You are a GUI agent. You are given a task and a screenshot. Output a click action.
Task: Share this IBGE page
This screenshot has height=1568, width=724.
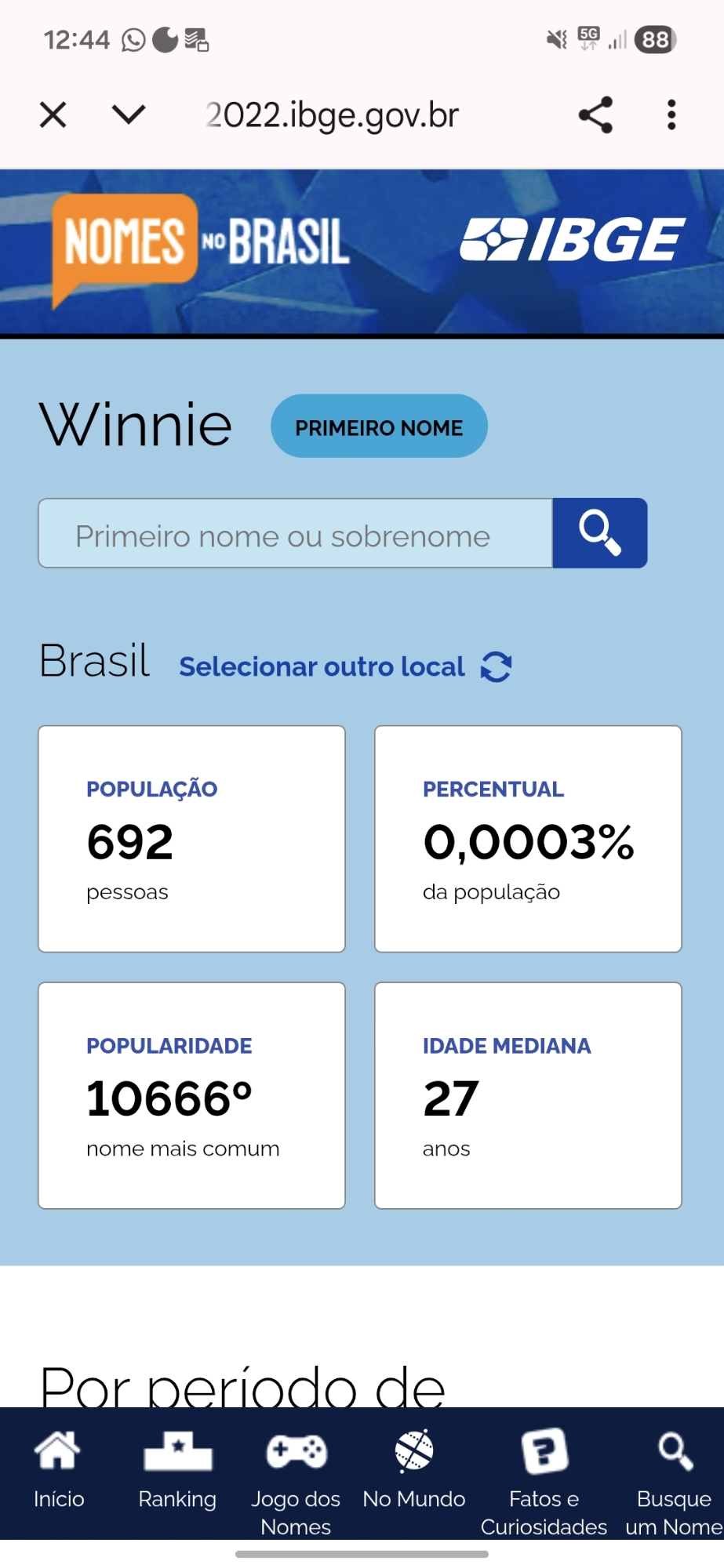coord(595,115)
